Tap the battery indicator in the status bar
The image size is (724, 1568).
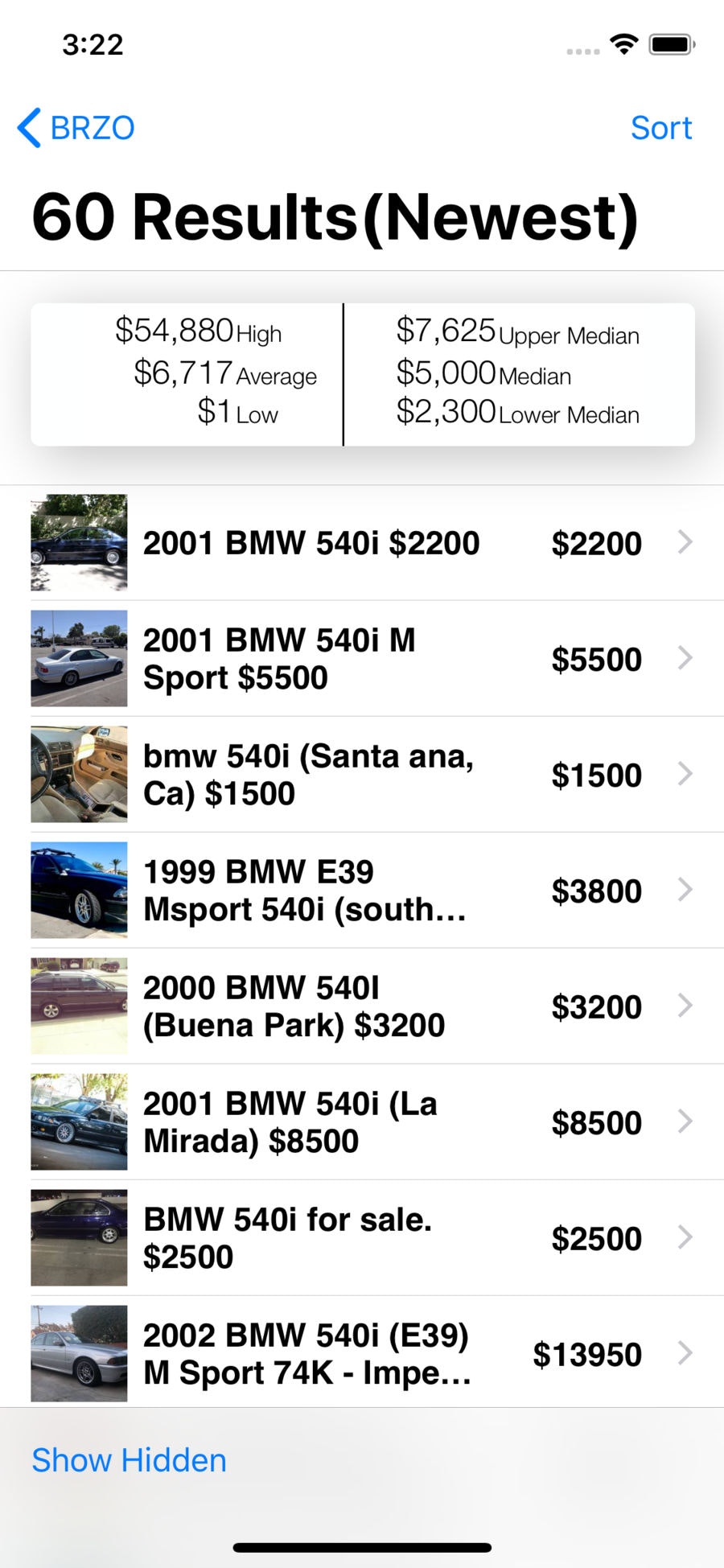(x=672, y=46)
